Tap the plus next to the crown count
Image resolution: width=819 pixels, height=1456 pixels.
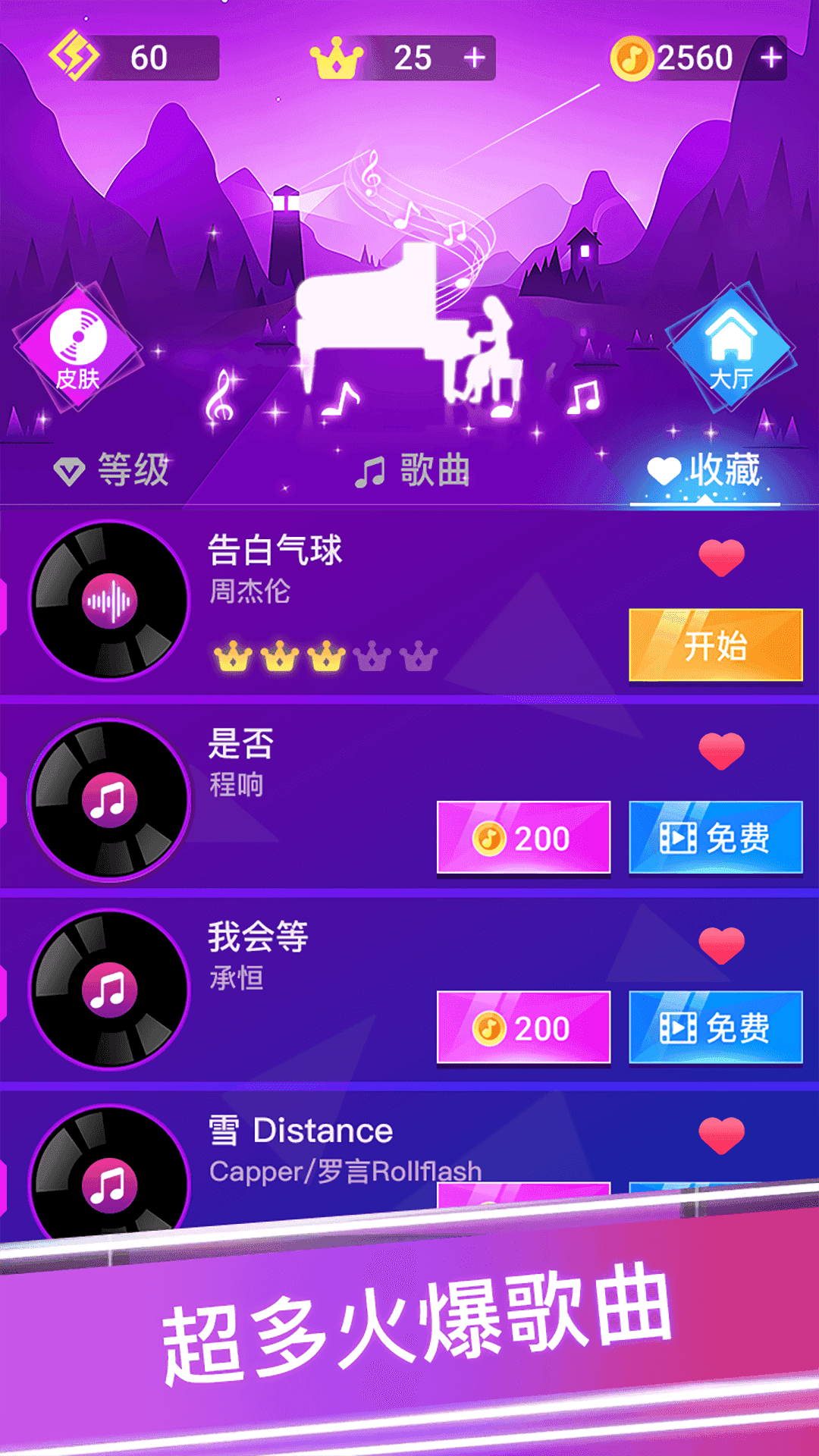[475, 58]
